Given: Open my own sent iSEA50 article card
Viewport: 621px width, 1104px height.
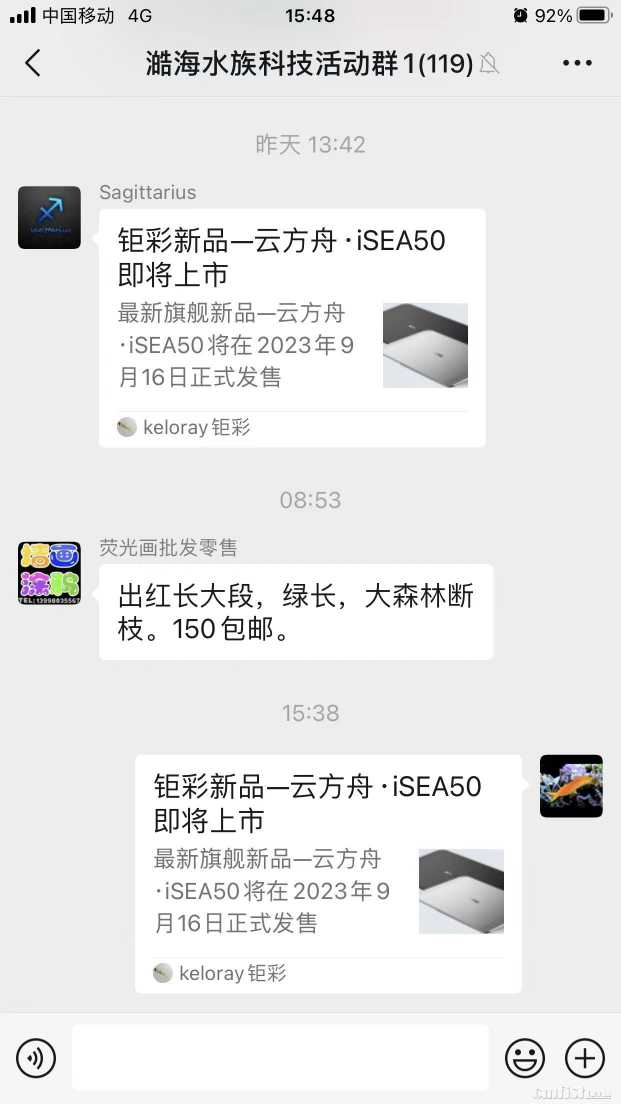Looking at the screenshot, I should [328, 873].
